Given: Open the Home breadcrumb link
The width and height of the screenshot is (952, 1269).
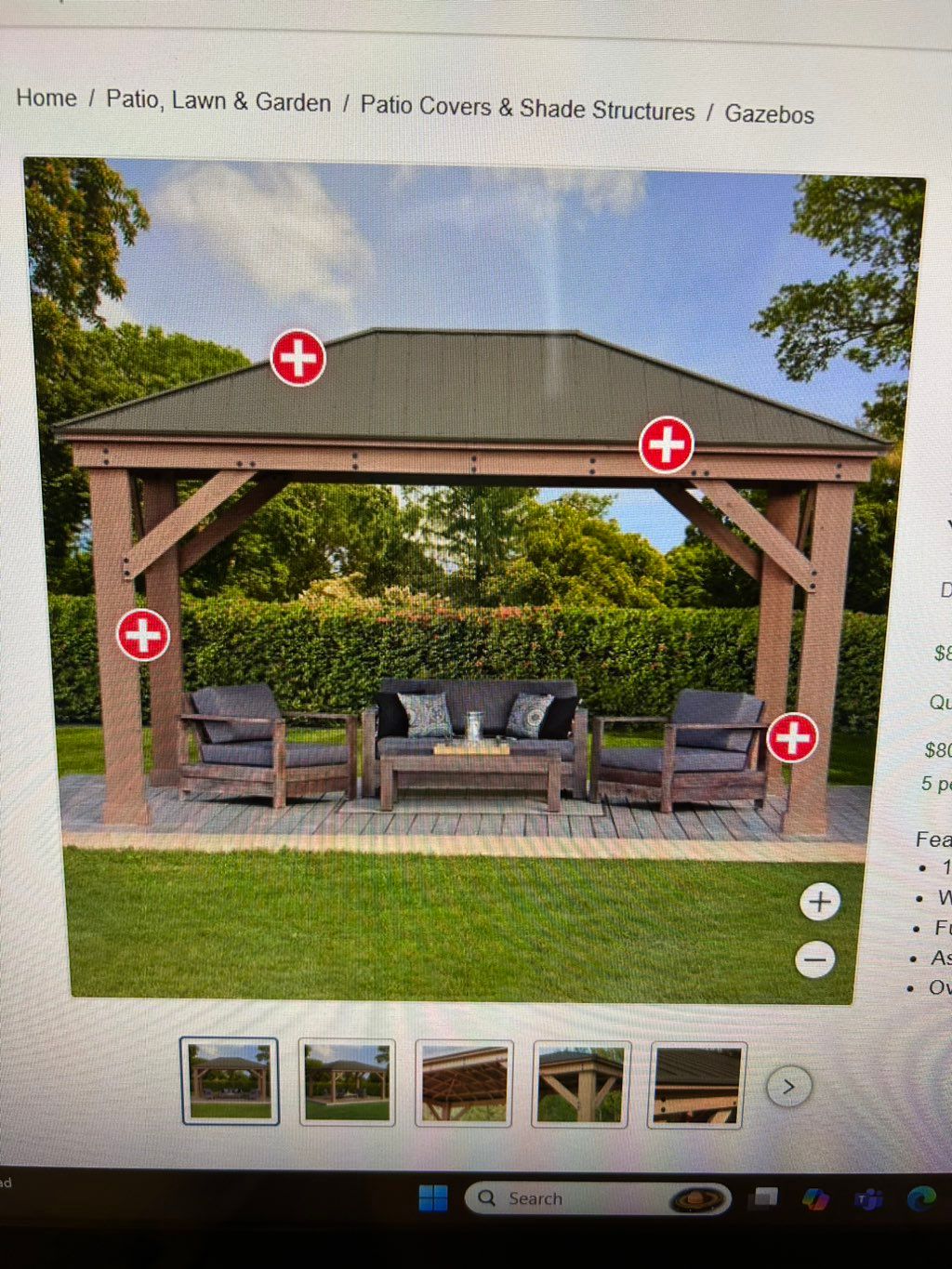Looking at the screenshot, I should coord(46,98).
